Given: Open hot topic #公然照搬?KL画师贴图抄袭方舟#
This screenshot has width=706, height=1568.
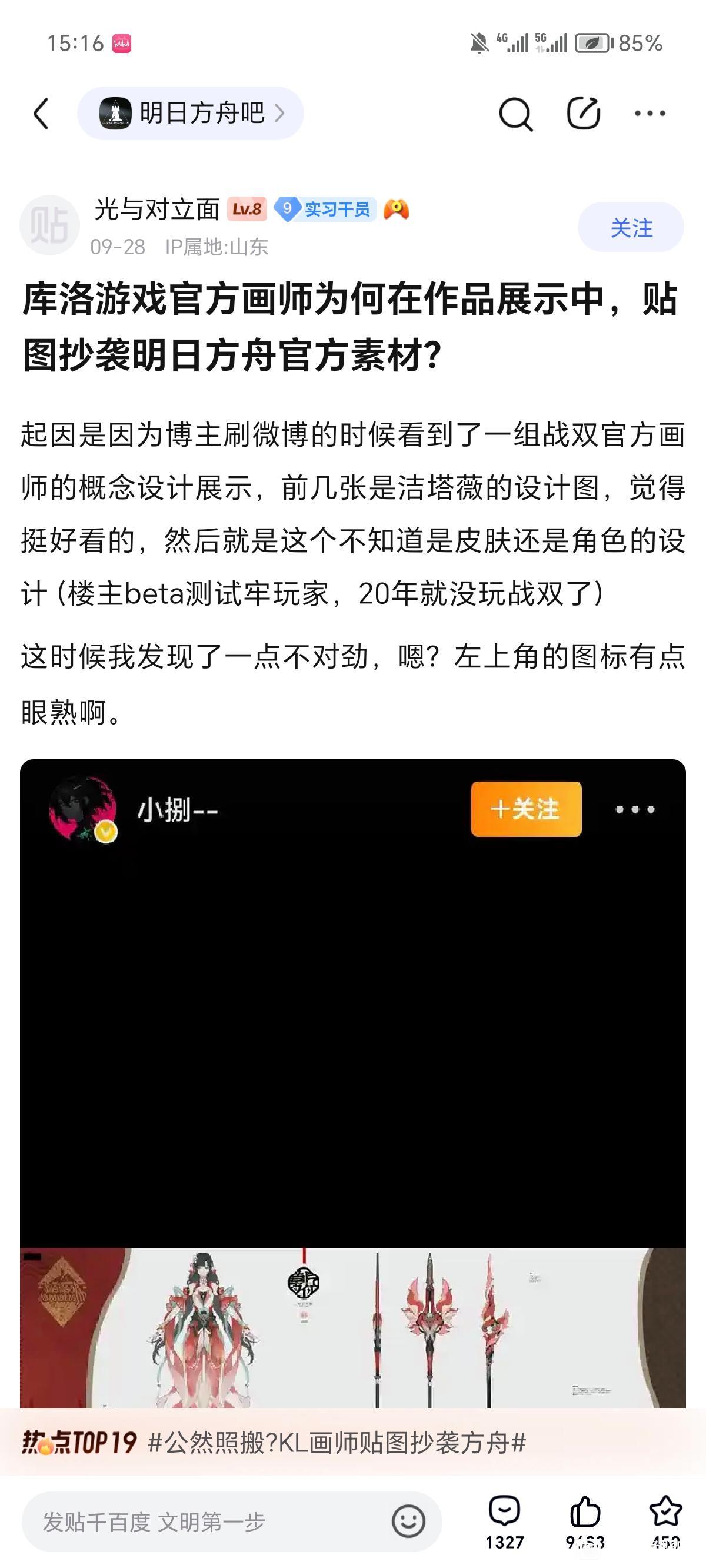Looking at the screenshot, I should point(337,1443).
